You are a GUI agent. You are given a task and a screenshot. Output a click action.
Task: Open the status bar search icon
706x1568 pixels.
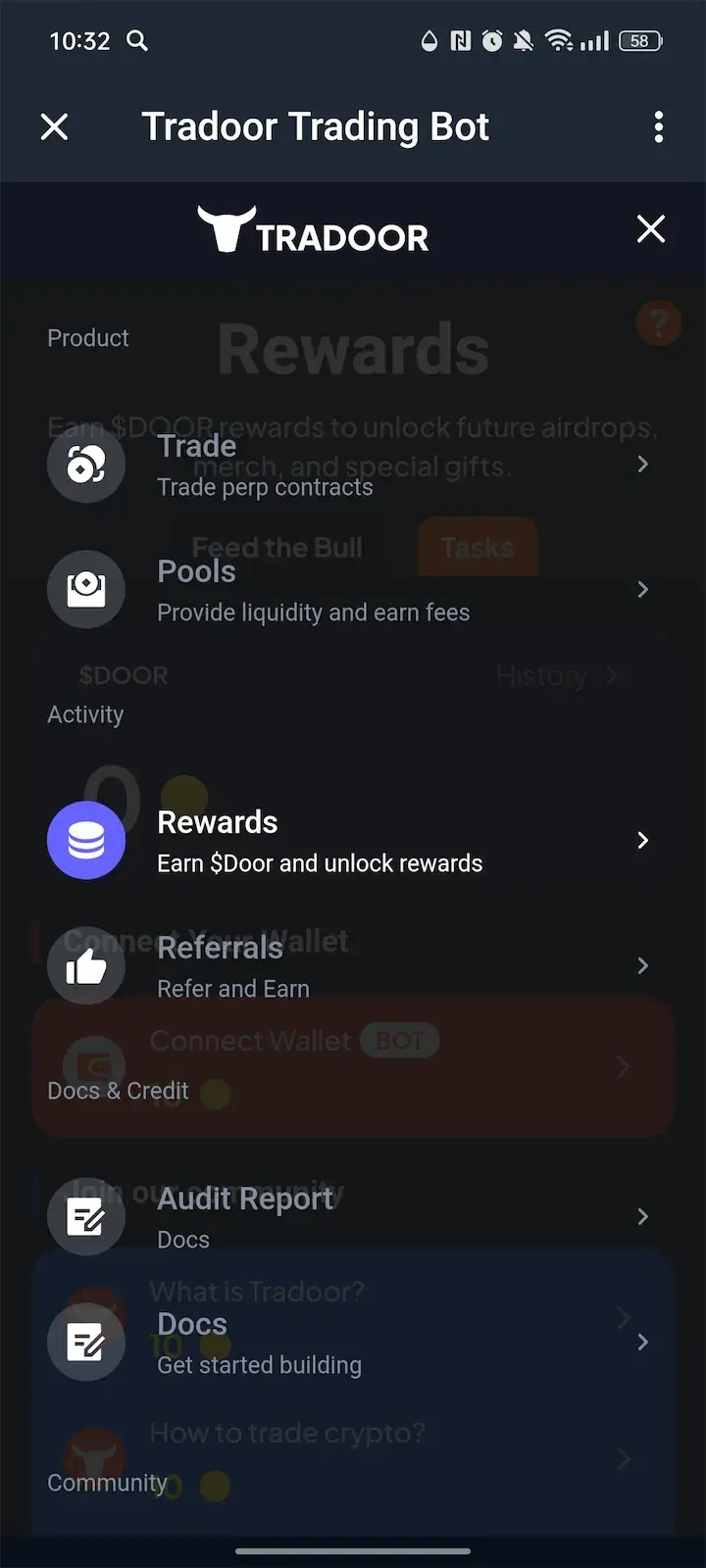tap(136, 41)
